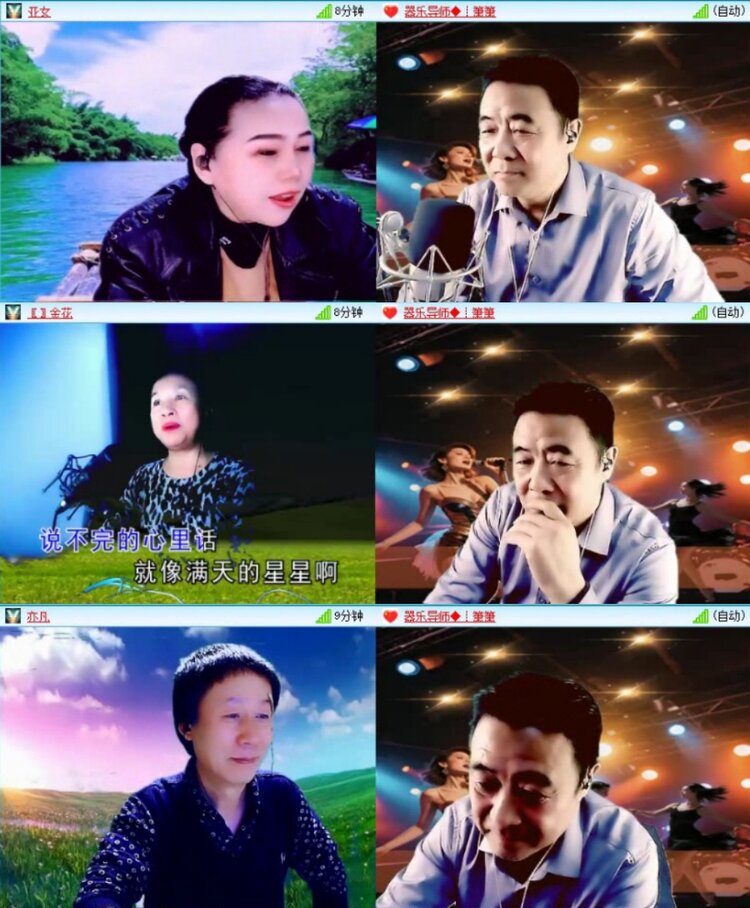Viewport: 750px width, 908px height.
Task: Open 亦凡's profile from the bottom bar
Action: point(35,617)
